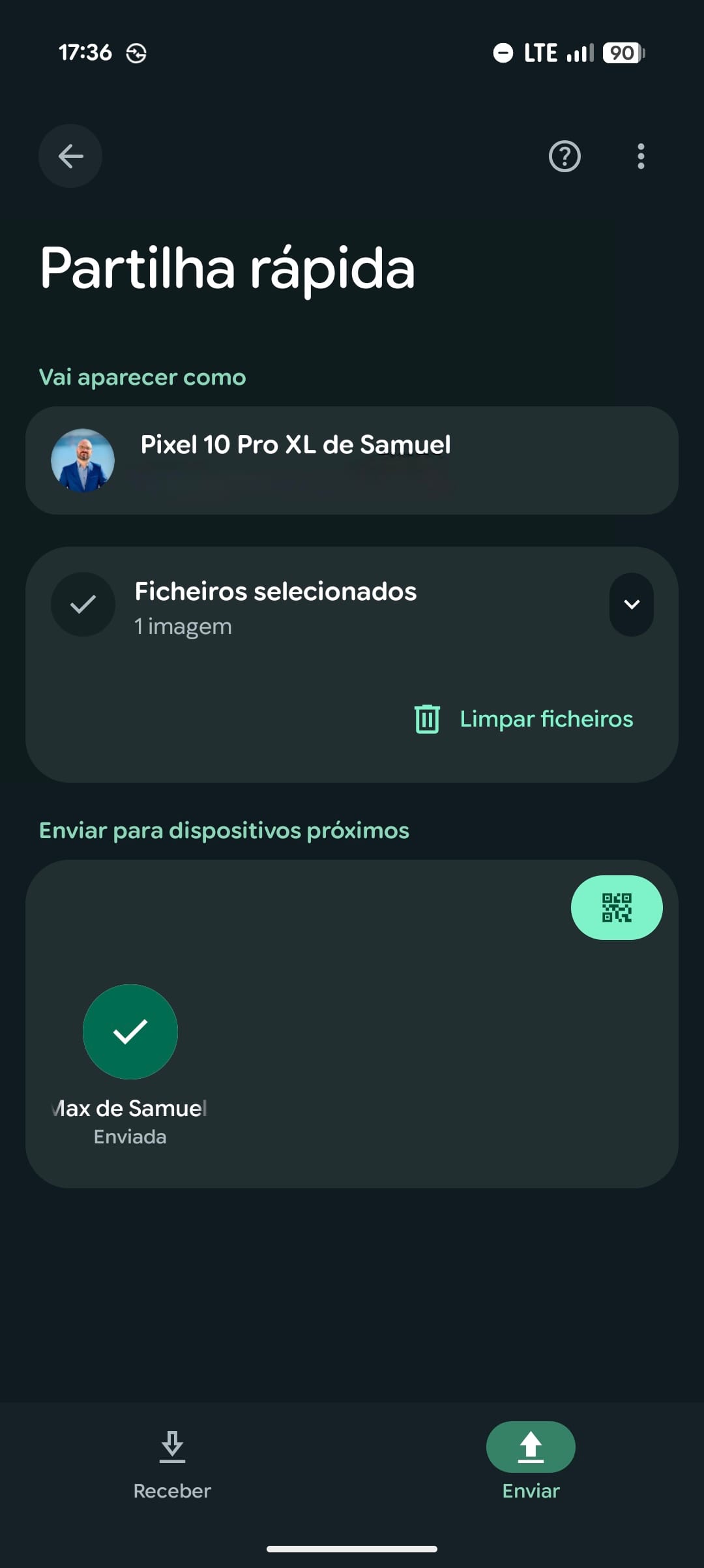The height and width of the screenshot is (1568, 704).
Task: Open the three-dot overflow menu
Action: click(641, 157)
